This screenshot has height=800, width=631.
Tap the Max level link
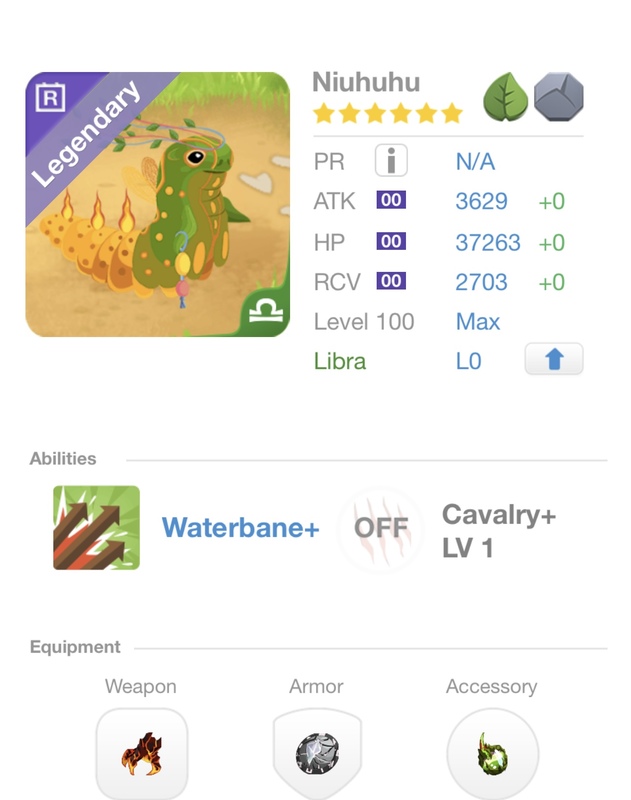pyautogui.click(x=477, y=322)
